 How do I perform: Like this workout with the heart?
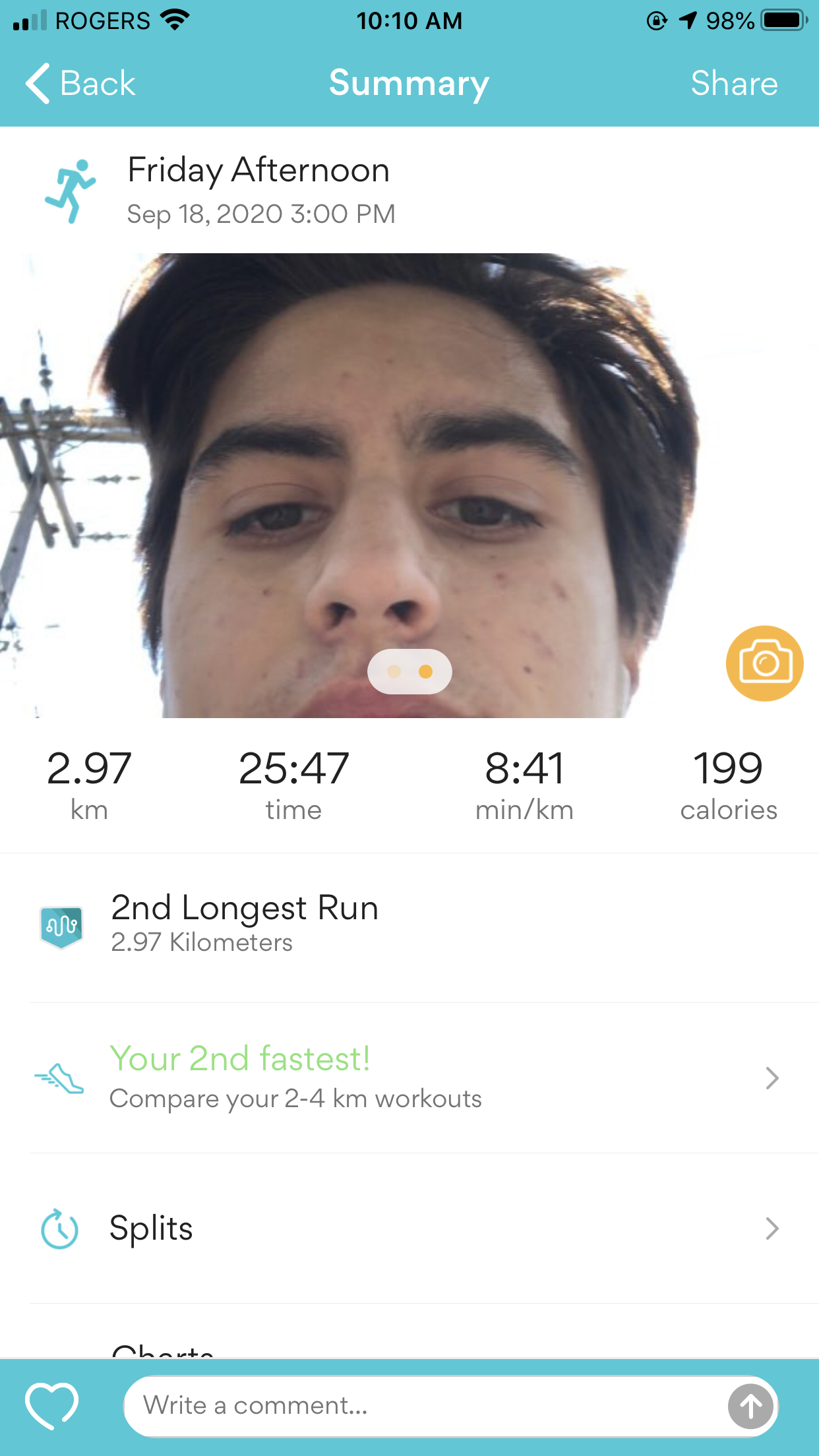(x=51, y=1405)
